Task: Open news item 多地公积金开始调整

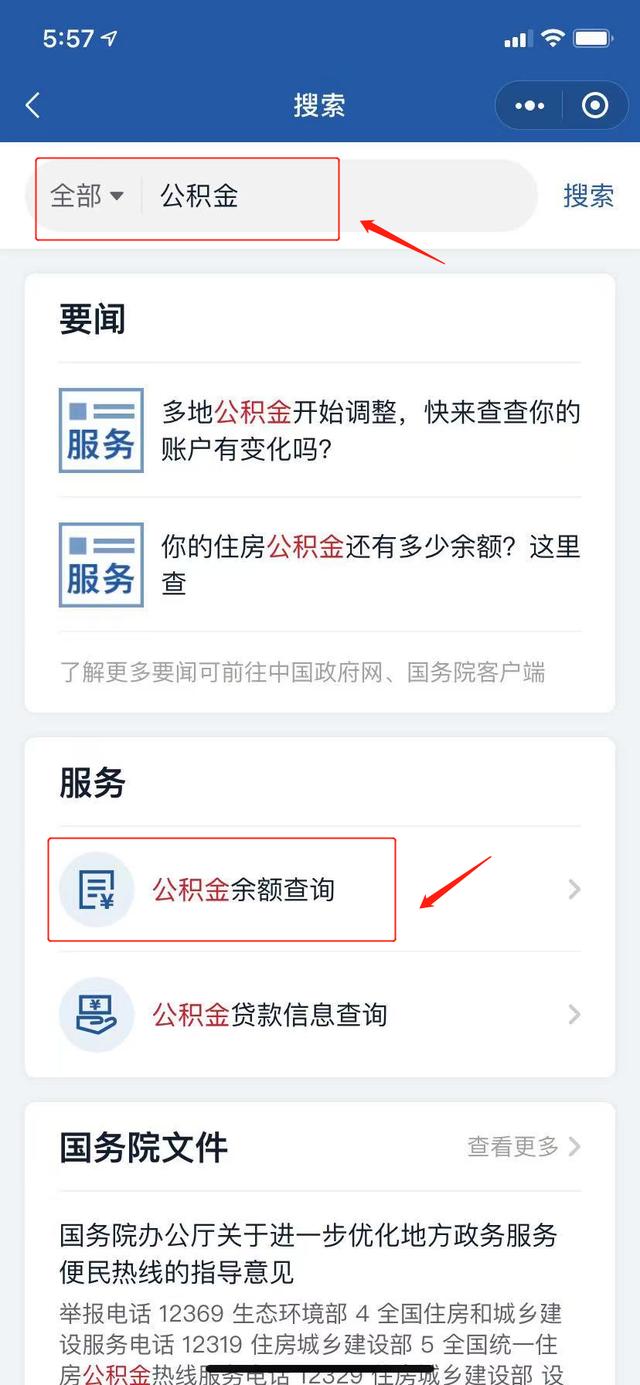Action: [370, 430]
